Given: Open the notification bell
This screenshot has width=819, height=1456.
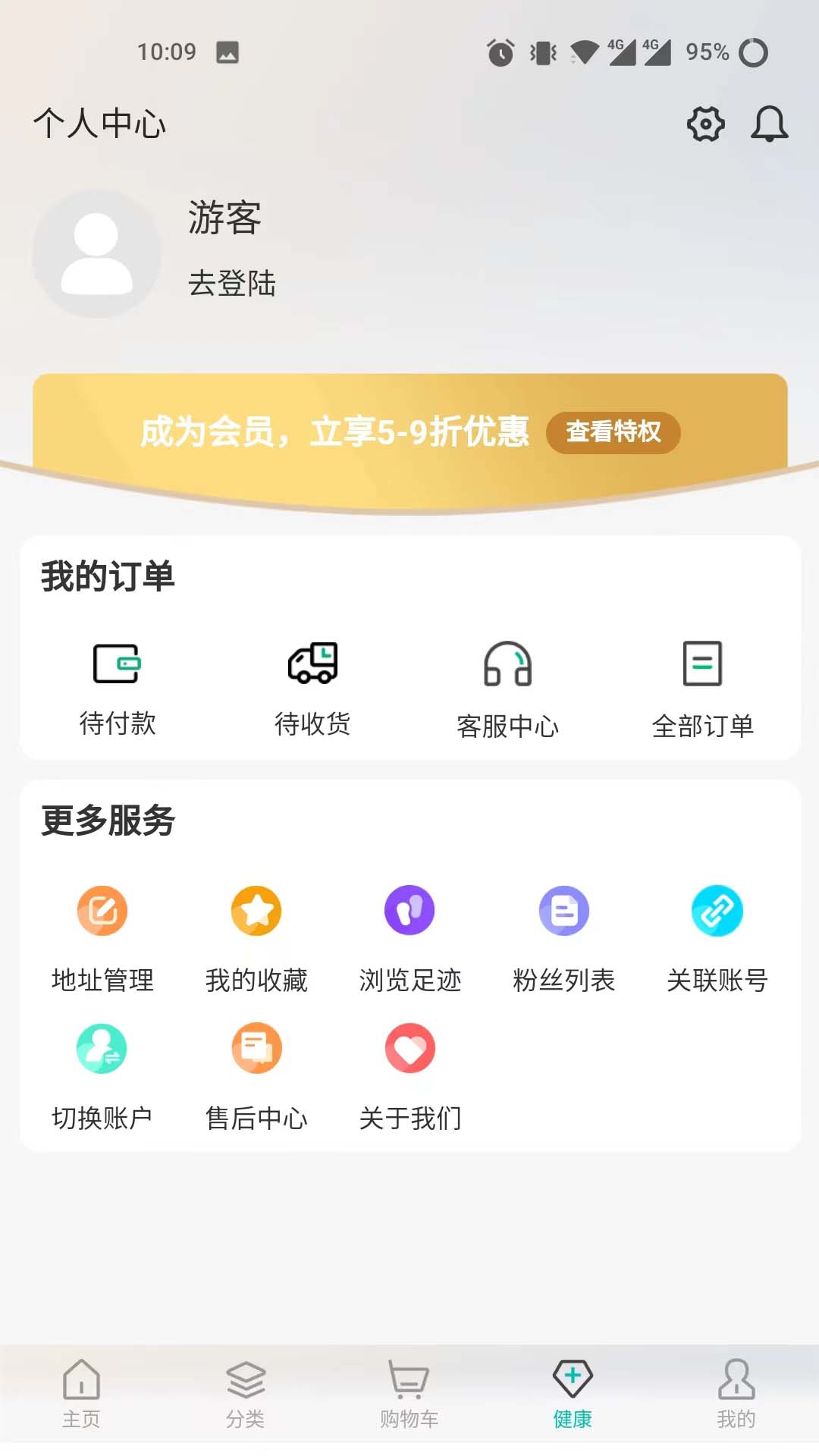Looking at the screenshot, I should click(770, 125).
